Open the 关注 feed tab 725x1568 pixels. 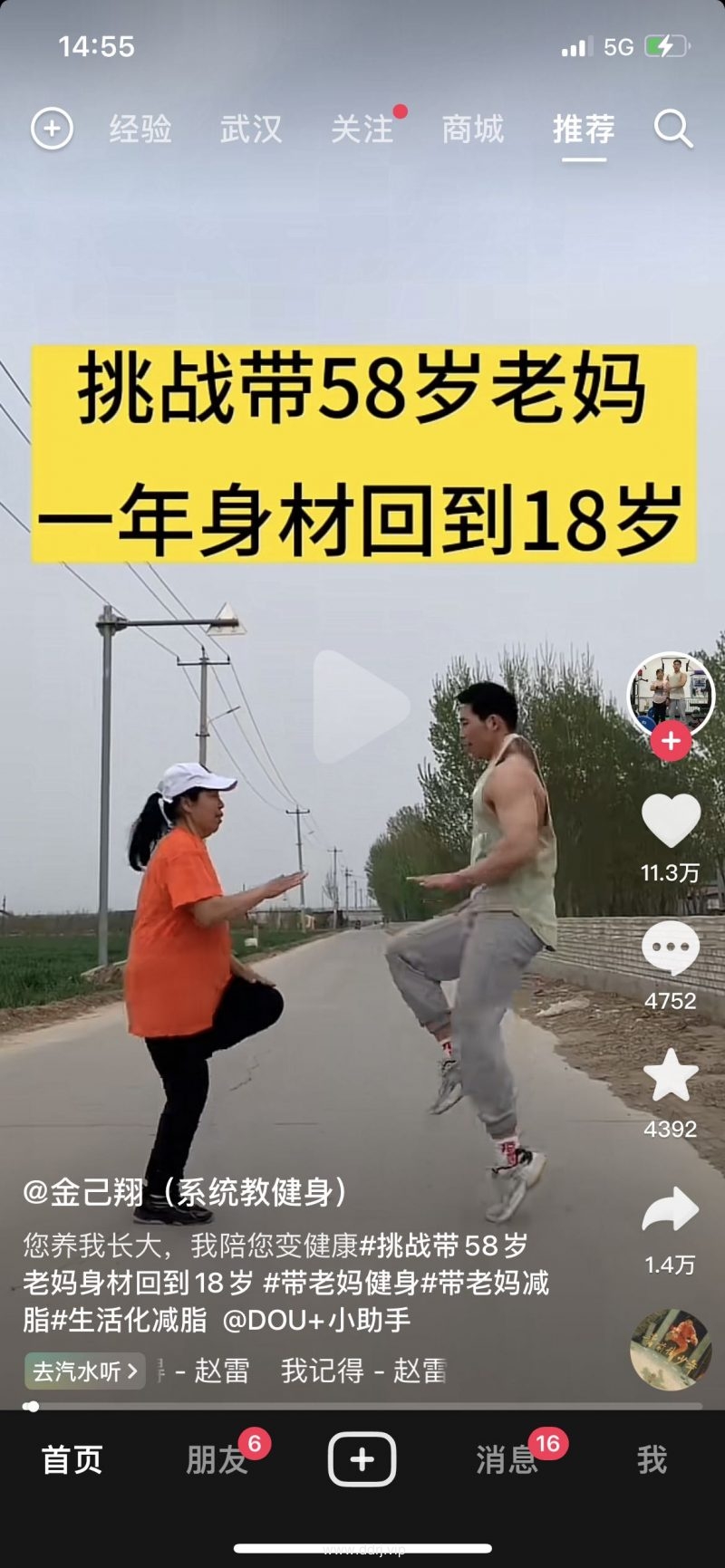362,129
